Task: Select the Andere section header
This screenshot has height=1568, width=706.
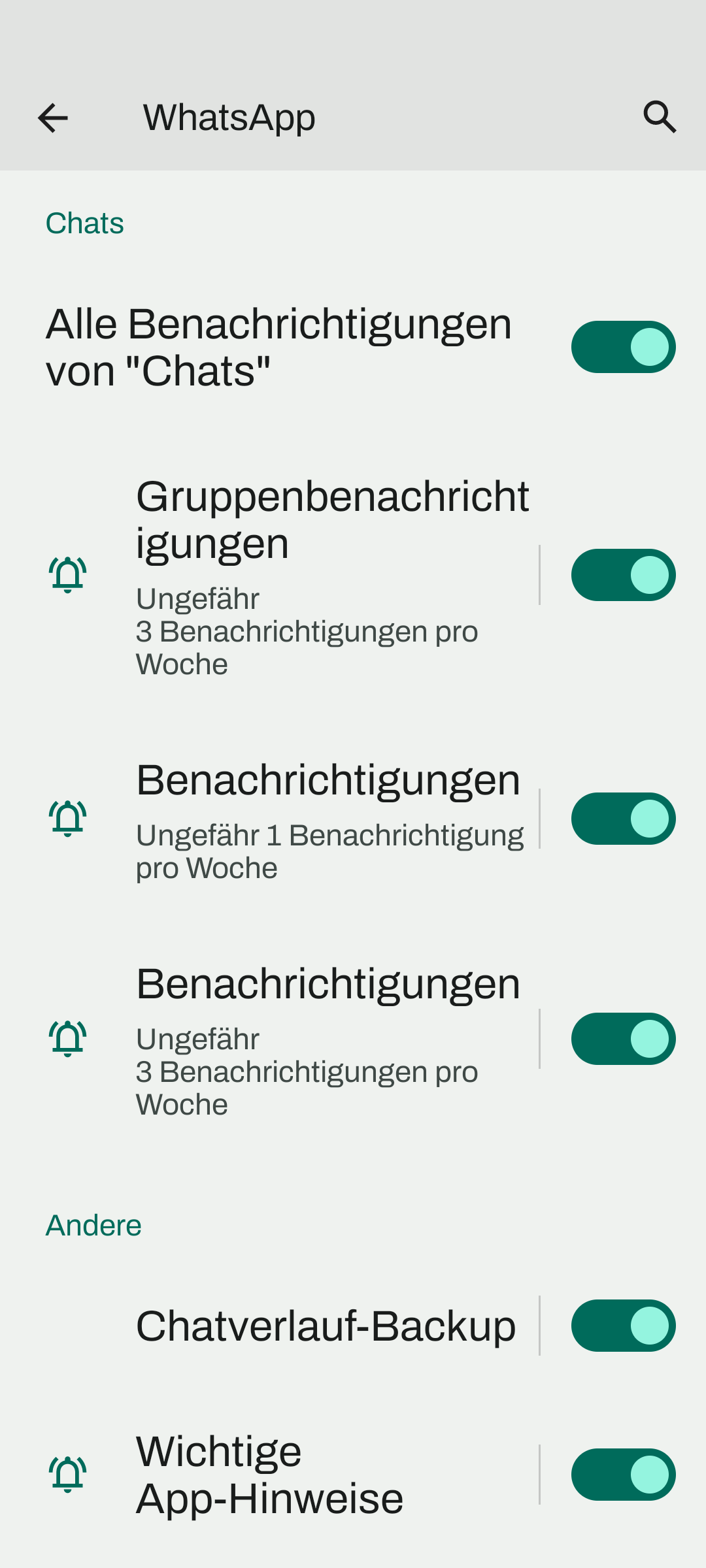Action: (93, 1225)
